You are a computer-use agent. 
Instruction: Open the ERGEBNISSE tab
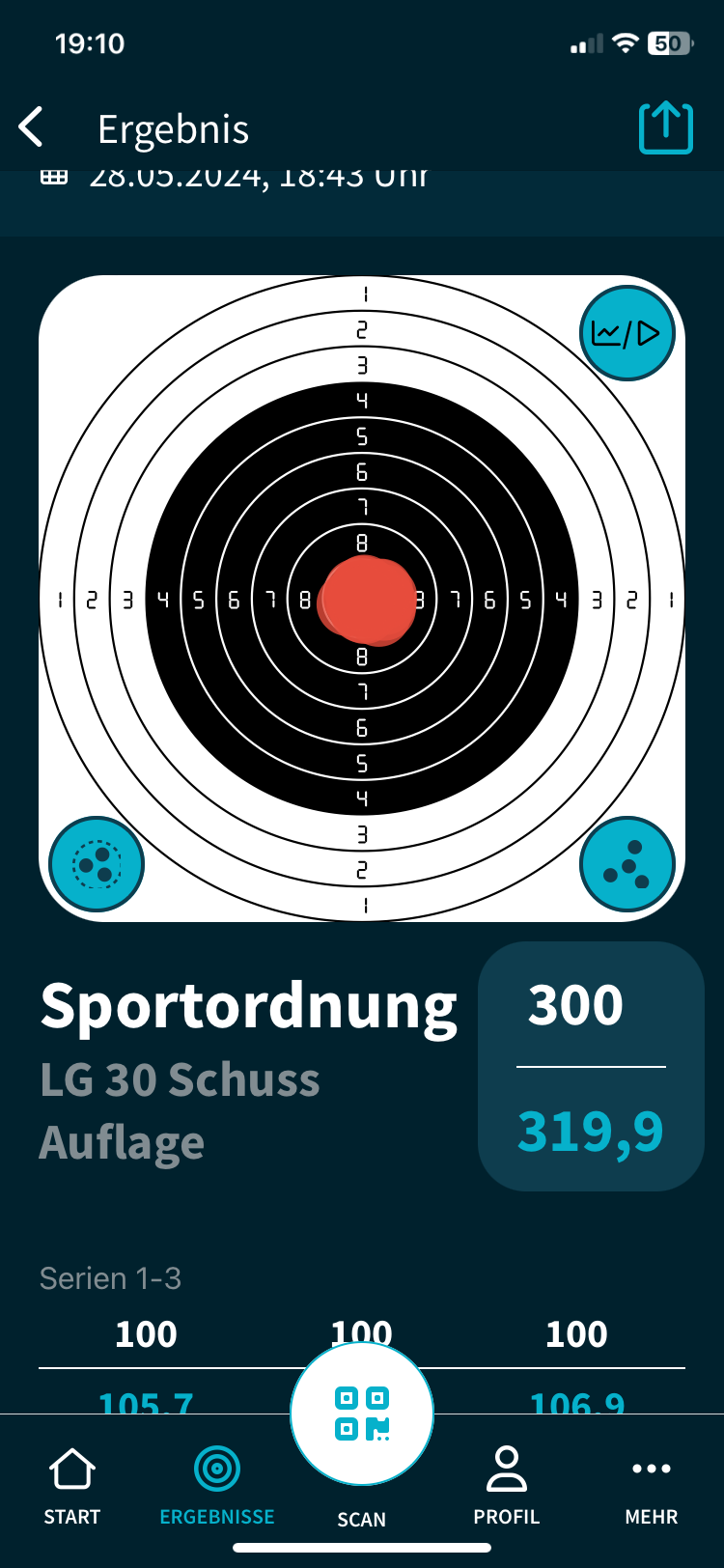[217, 1487]
